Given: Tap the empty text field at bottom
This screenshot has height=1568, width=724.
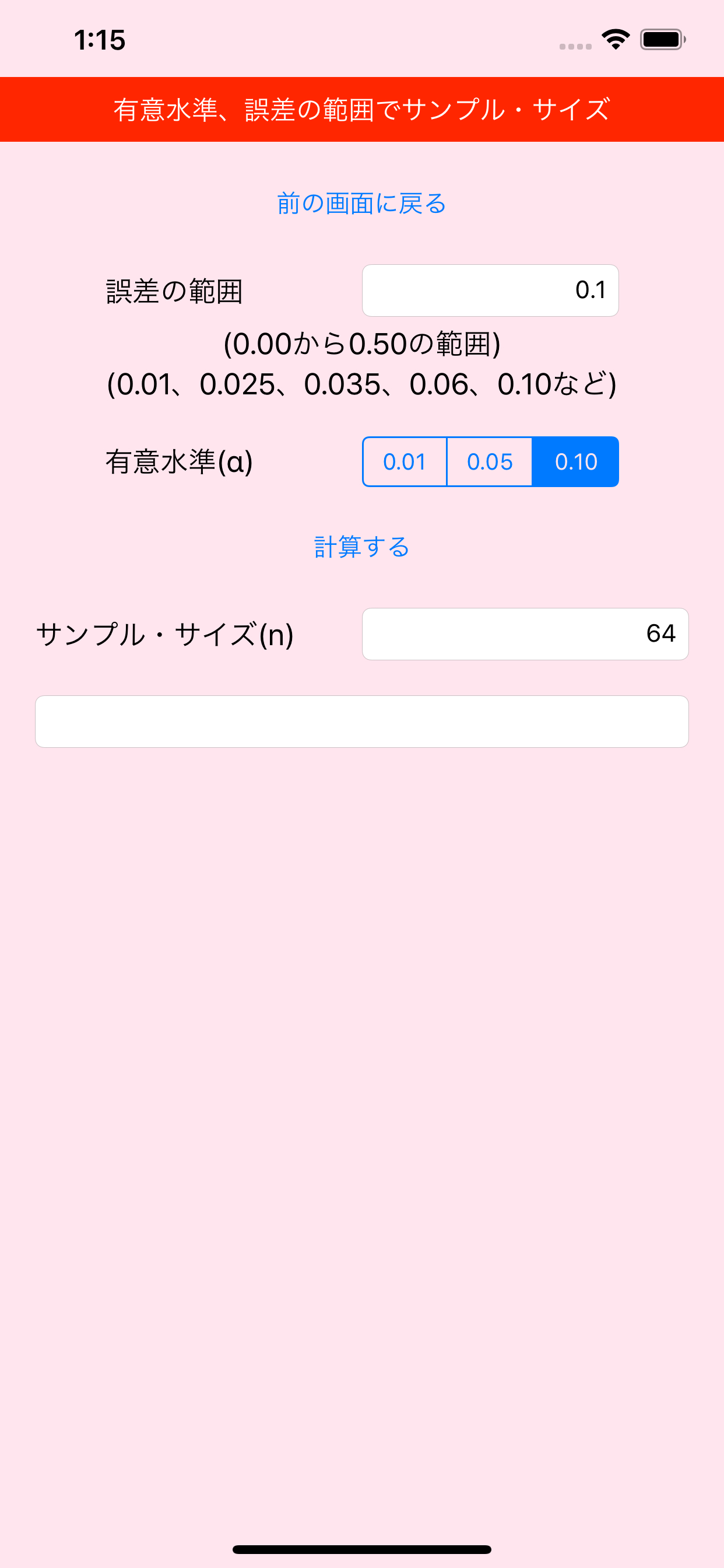Looking at the screenshot, I should point(361,722).
